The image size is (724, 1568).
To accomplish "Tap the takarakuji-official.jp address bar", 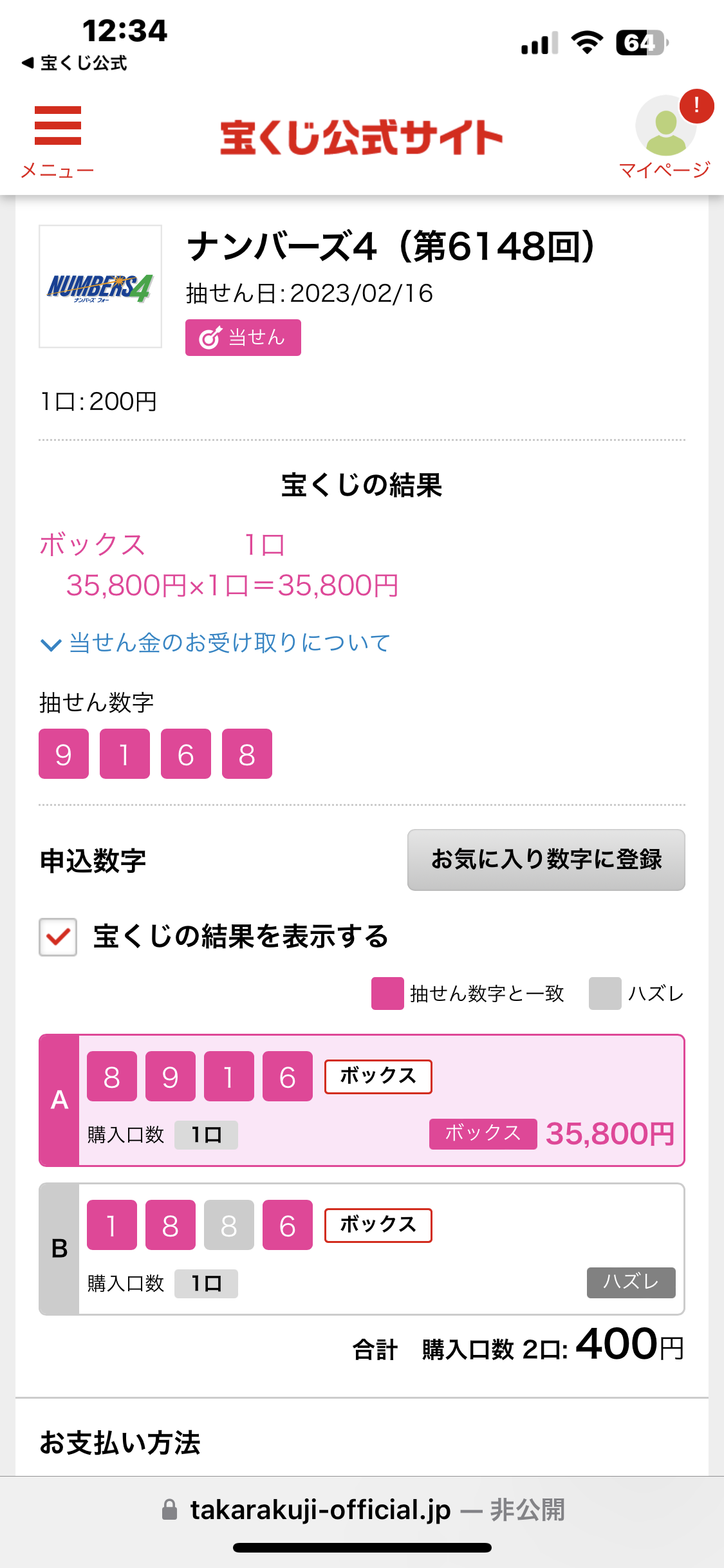I will (362, 1510).
